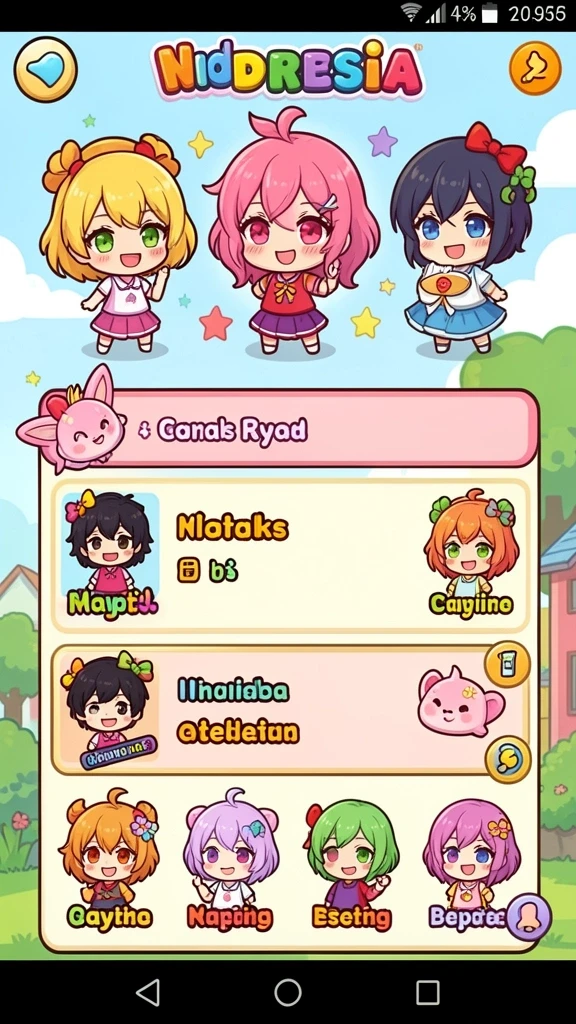Select the Napong character
The height and width of the screenshot is (1024, 576).
(x=230, y=859)
